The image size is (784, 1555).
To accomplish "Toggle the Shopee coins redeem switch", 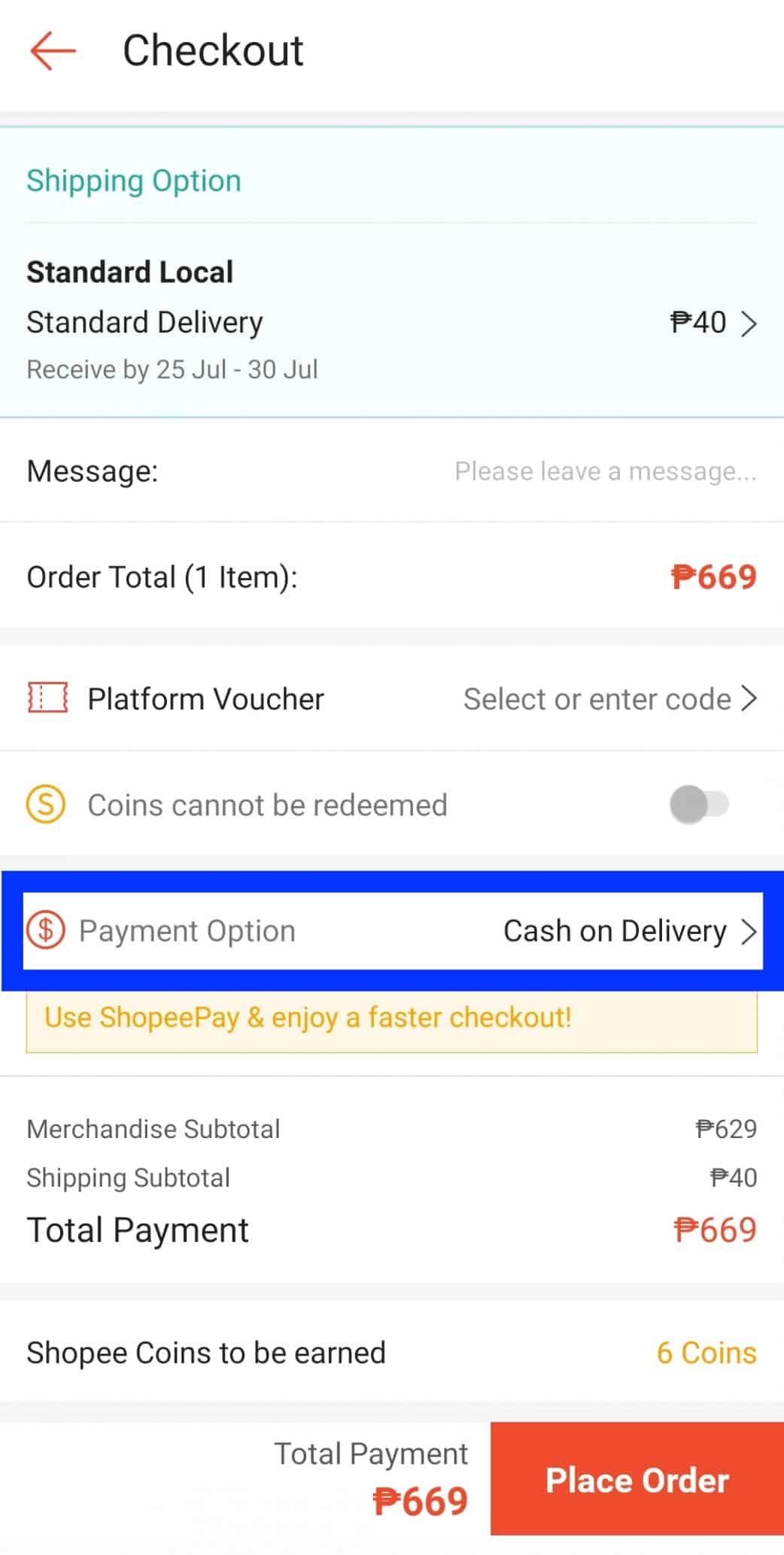I will pos(699,805).
